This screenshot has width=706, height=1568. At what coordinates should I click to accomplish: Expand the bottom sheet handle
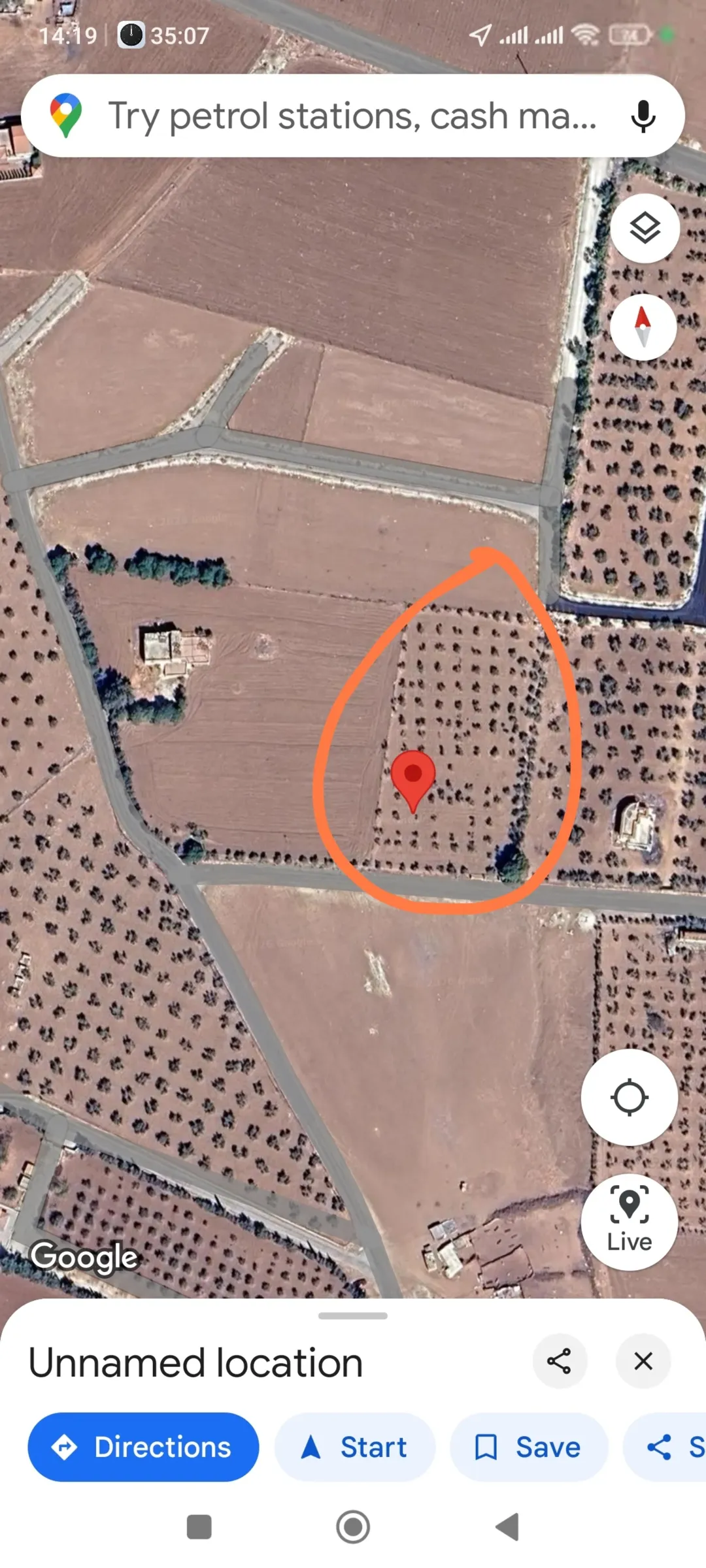pos(353,1315)
